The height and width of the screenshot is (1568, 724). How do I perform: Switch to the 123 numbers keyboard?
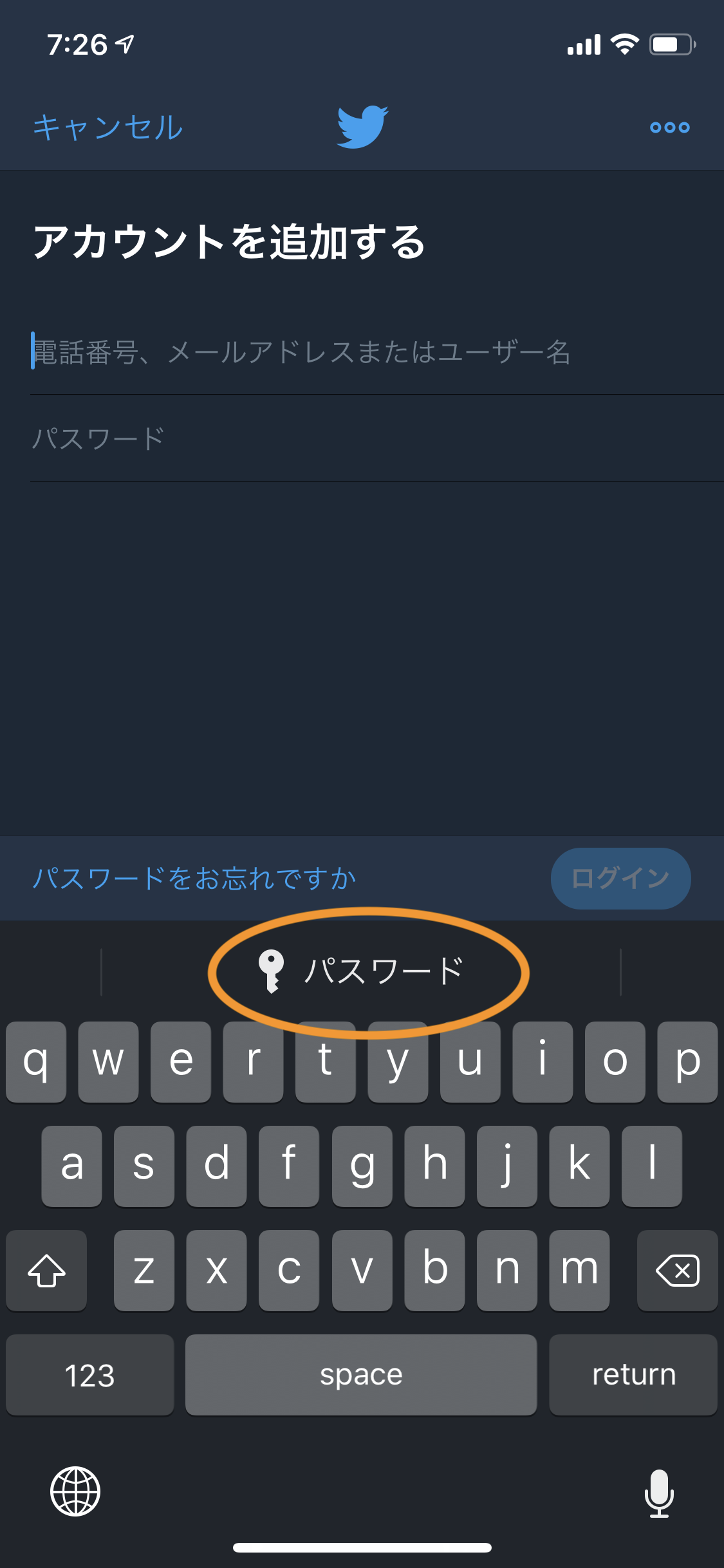click(x=89, y=1375)
